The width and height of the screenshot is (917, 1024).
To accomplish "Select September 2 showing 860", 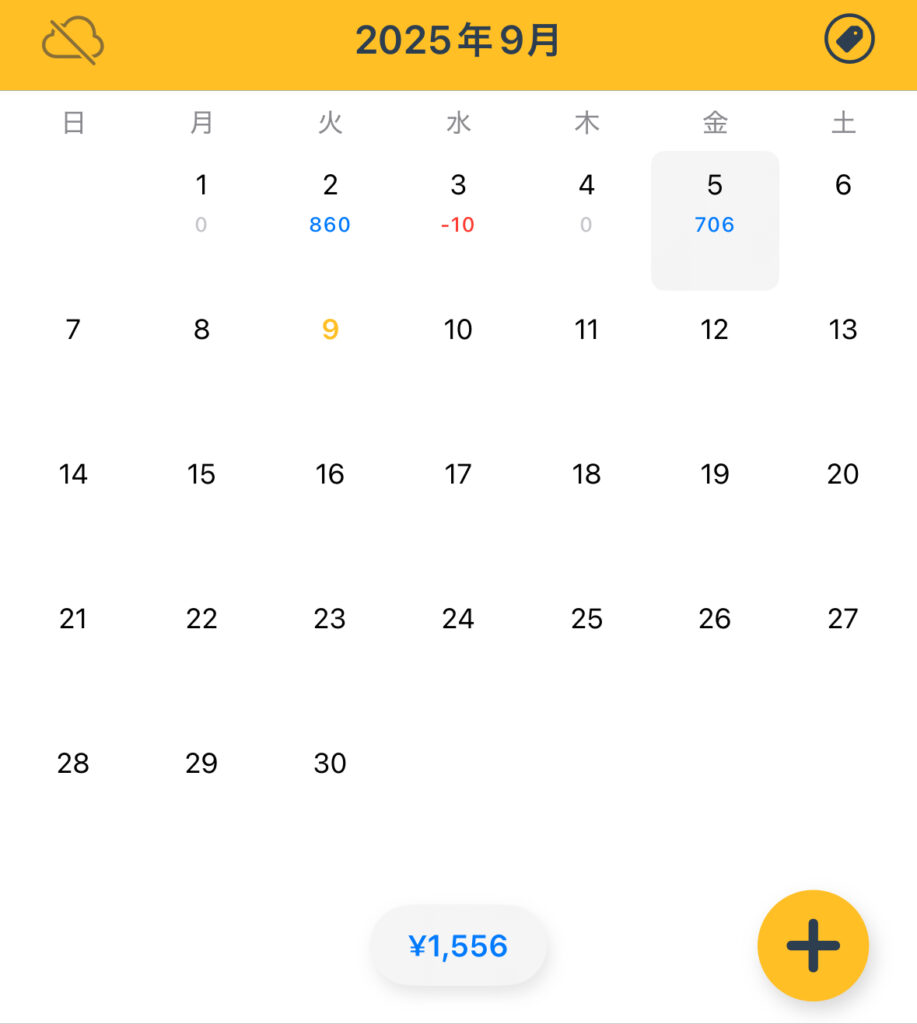I will click(330, 203).
